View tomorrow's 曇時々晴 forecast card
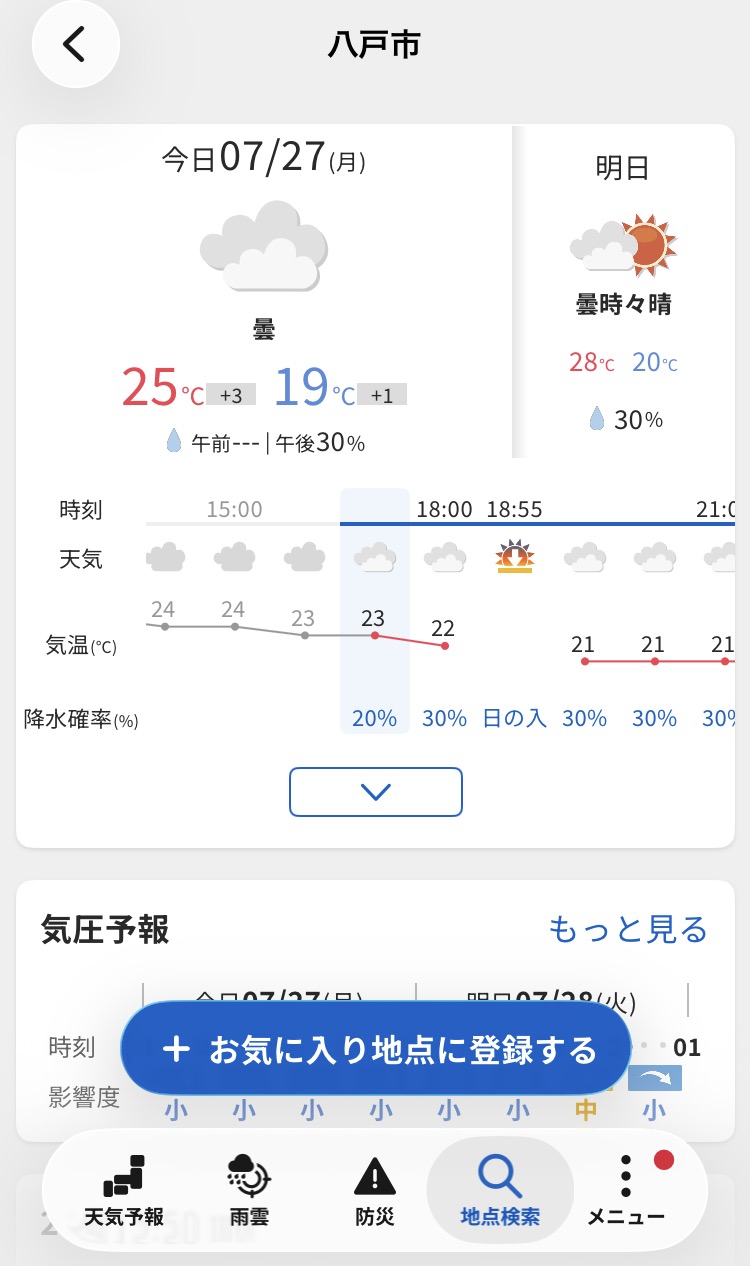 (x=623, y=292)
